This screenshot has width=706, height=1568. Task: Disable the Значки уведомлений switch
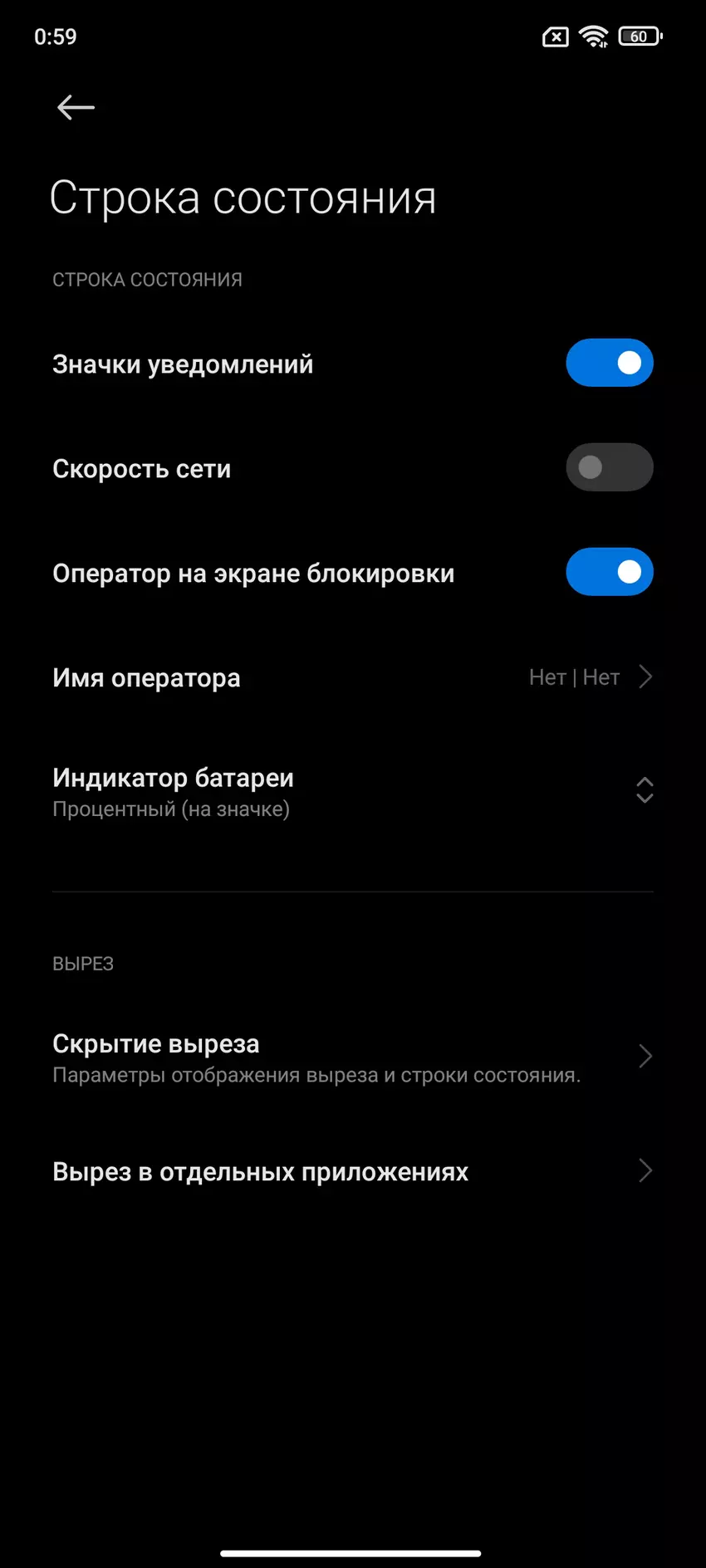pos(609,363)
